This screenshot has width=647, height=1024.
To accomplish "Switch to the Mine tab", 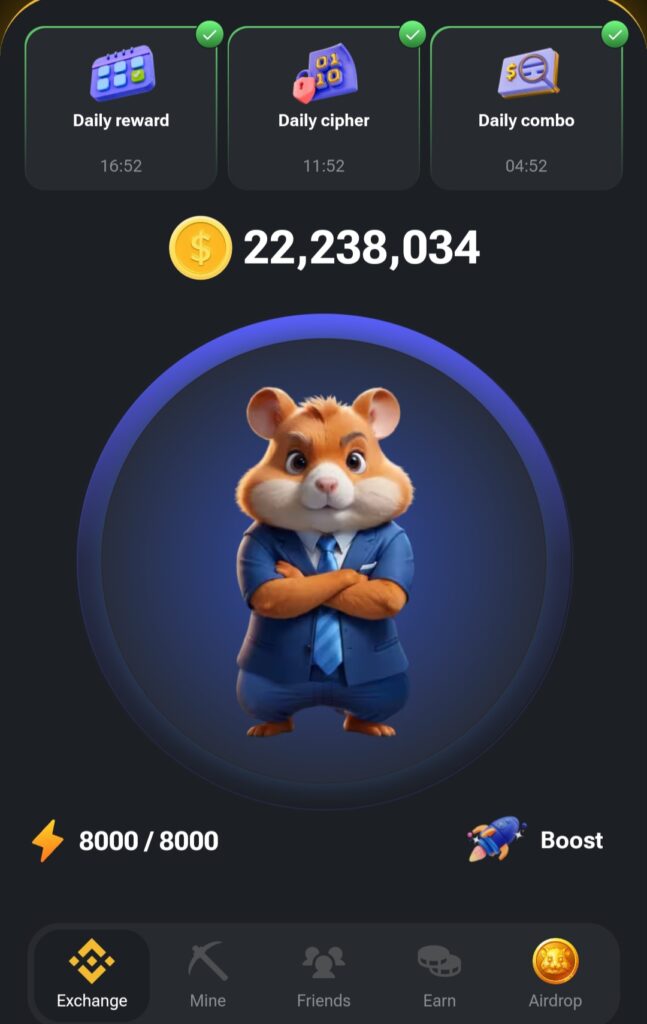I will tap(208, 975).
